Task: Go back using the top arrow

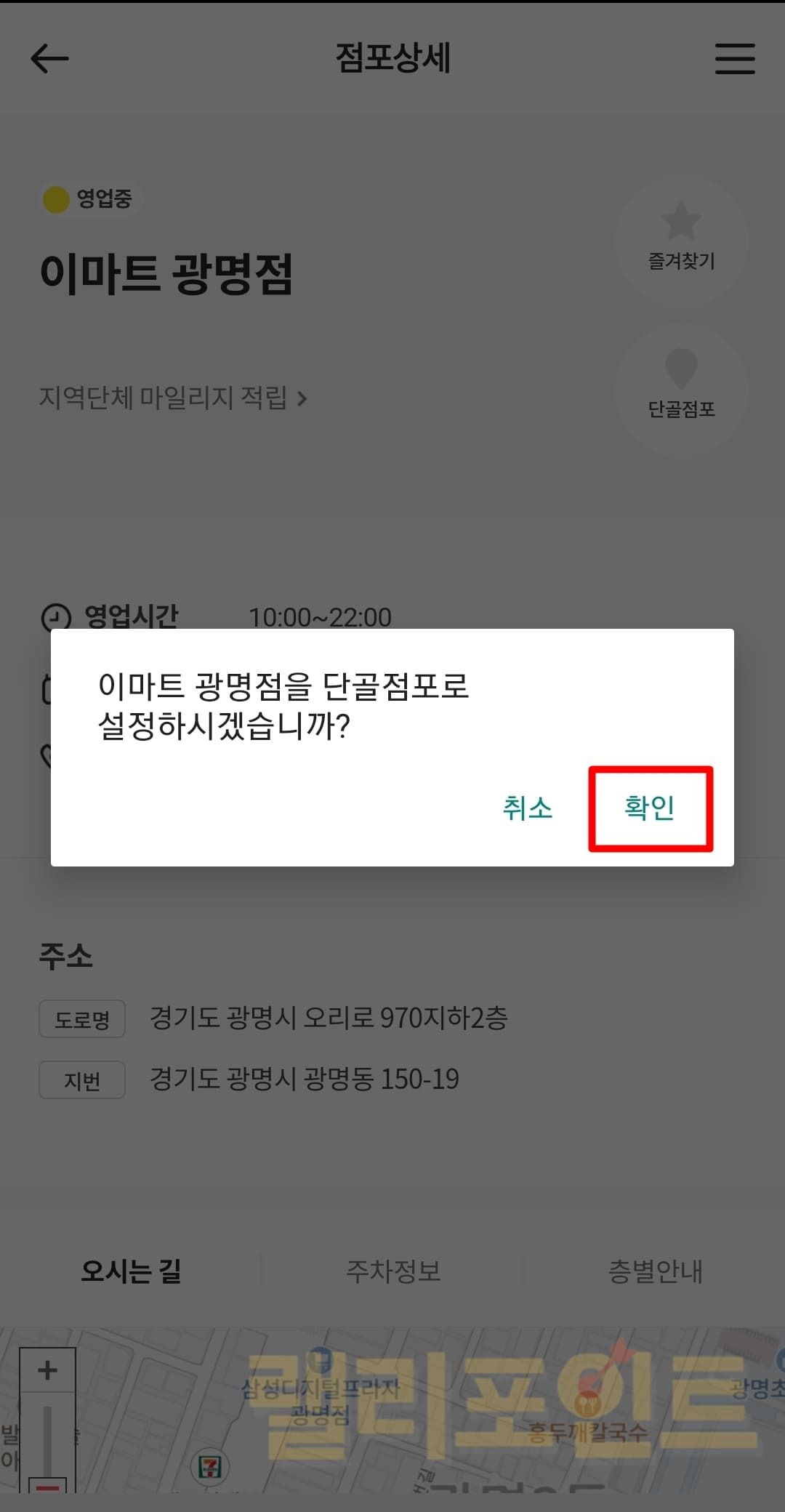Action: 49,58
